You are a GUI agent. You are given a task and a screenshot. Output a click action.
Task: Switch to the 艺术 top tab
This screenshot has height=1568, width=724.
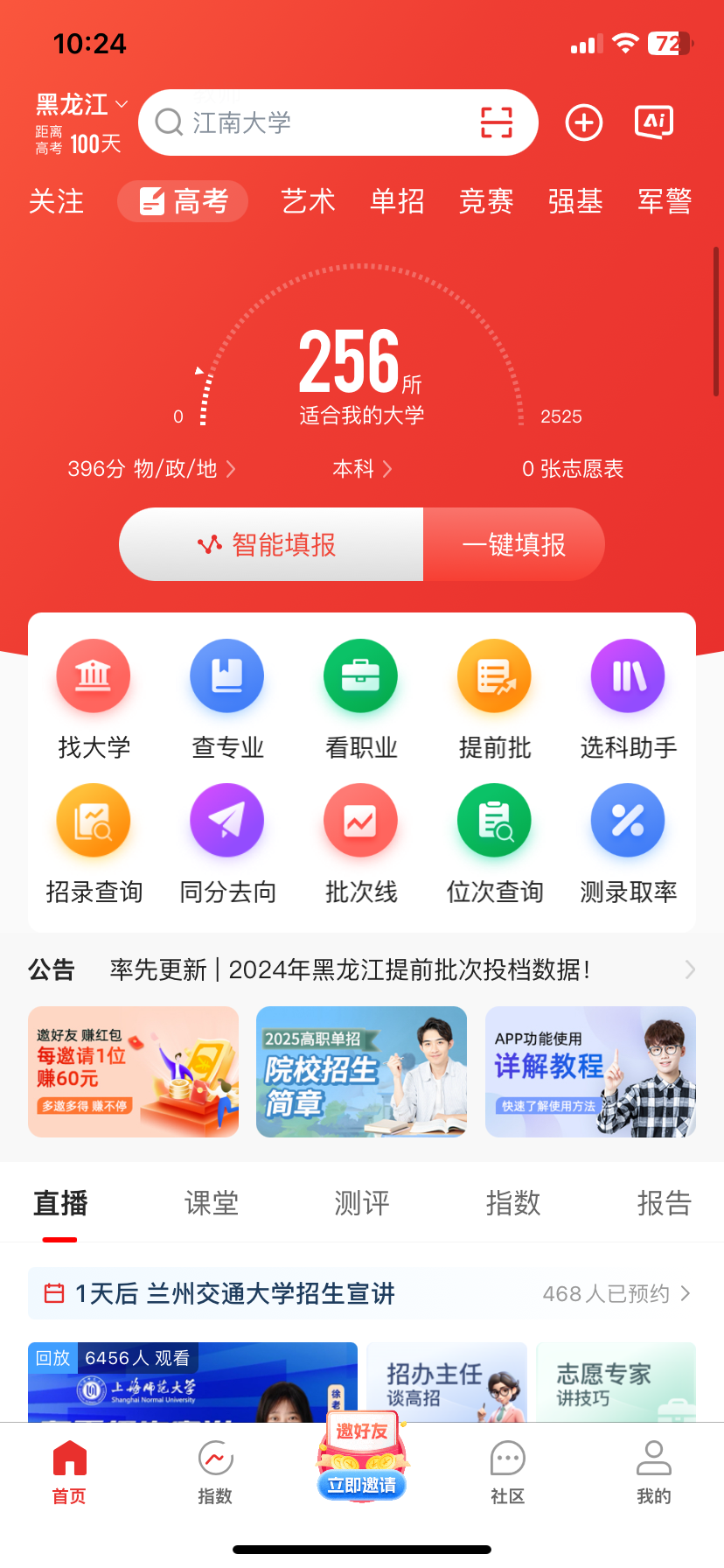pos(308,201)
